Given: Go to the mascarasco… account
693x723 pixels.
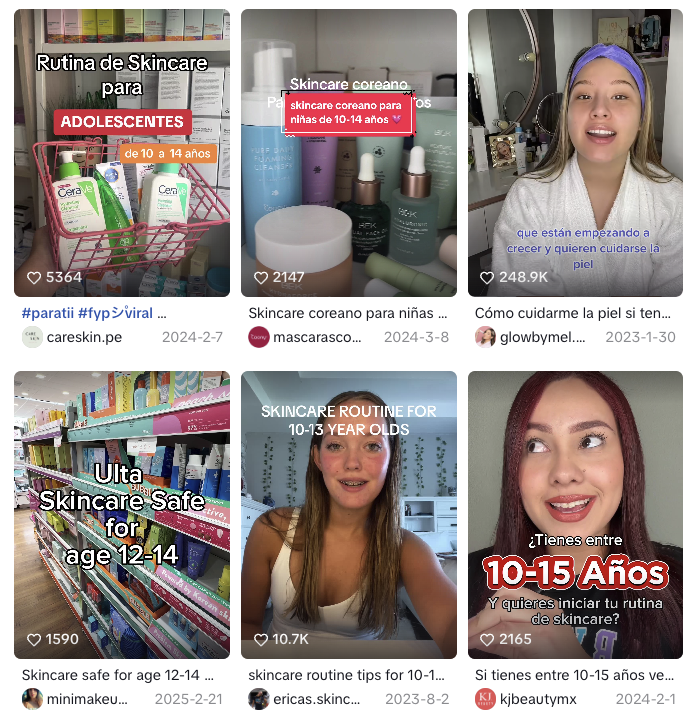Looking at the screenshot, I should (x=316, y=337).
